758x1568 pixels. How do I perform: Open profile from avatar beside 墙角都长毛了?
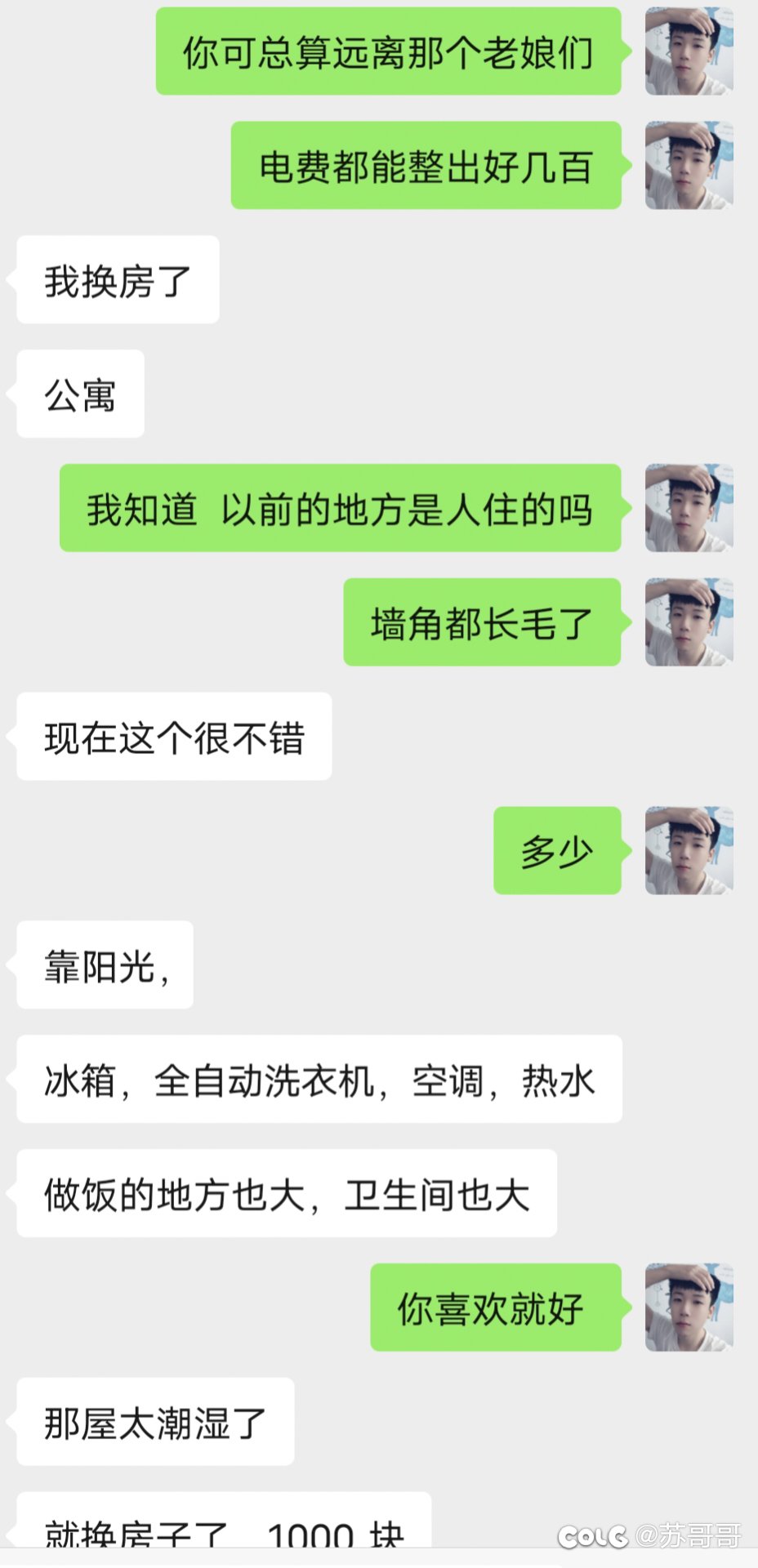coord(689,622)
